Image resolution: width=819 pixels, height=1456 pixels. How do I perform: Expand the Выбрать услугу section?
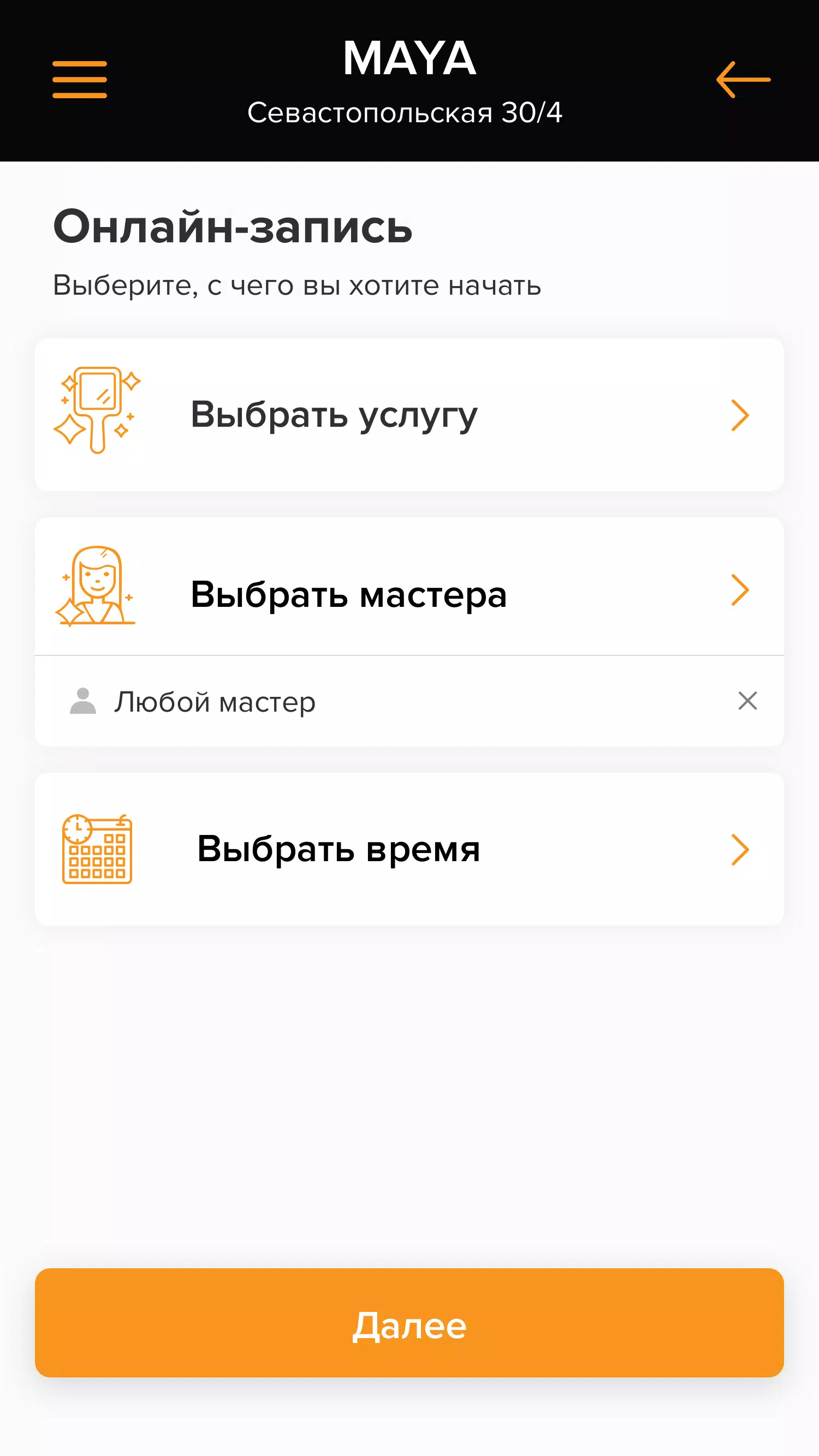coord(410,413)
